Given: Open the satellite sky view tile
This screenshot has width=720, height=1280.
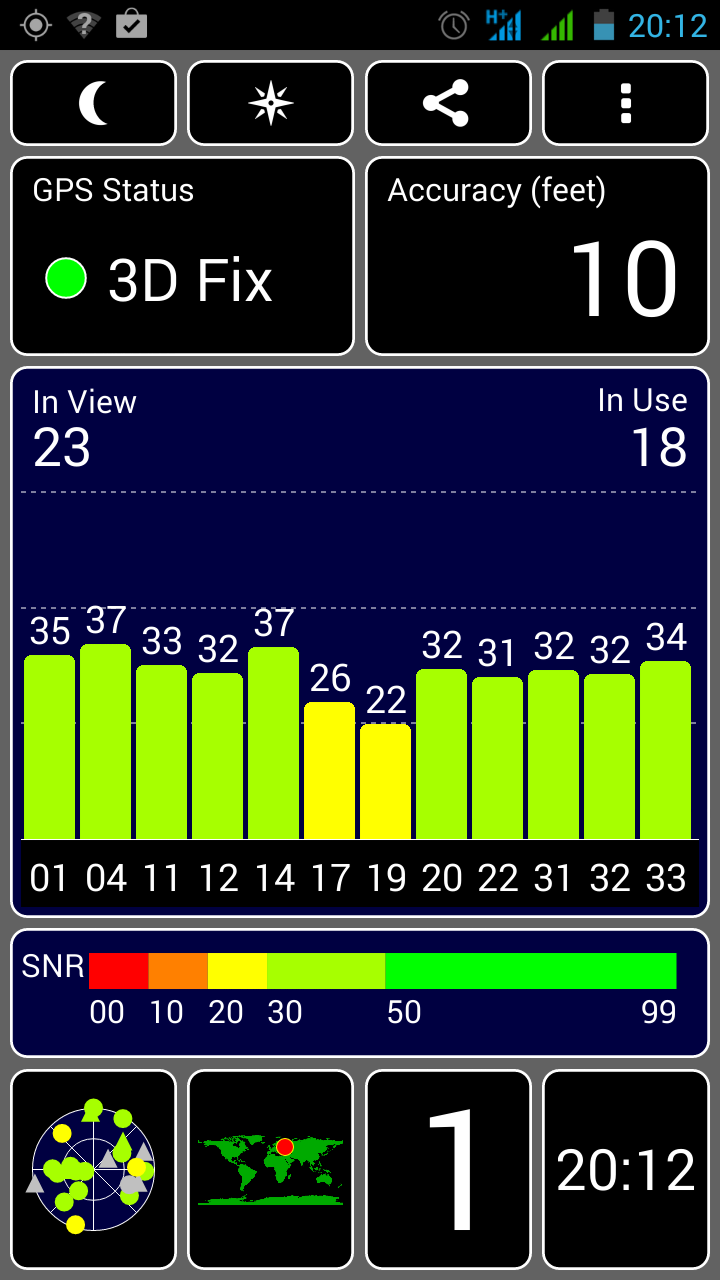Looking at the screenshot, I should (93, 1169).
